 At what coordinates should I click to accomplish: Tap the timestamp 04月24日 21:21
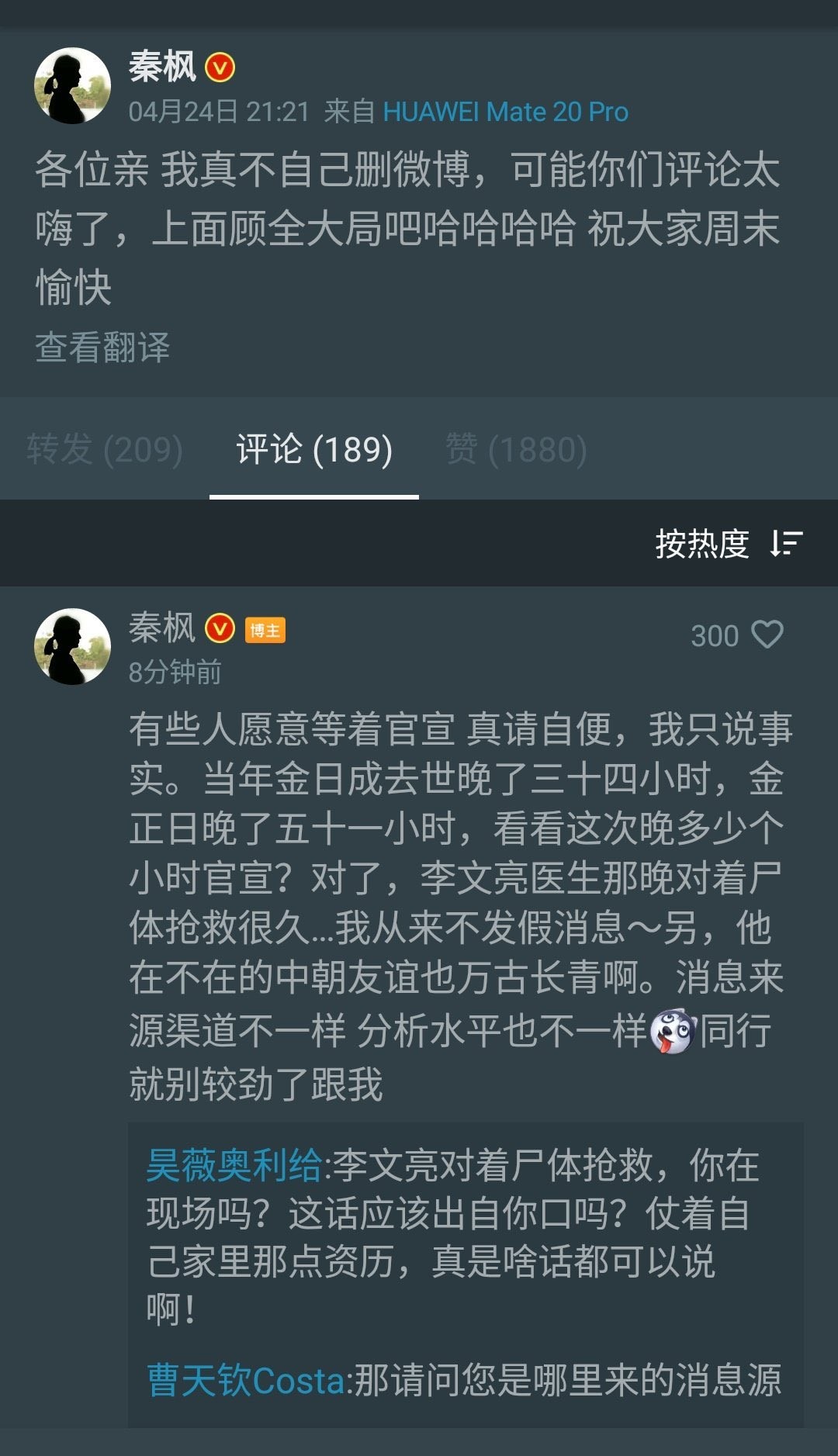(x=219, y=111)
